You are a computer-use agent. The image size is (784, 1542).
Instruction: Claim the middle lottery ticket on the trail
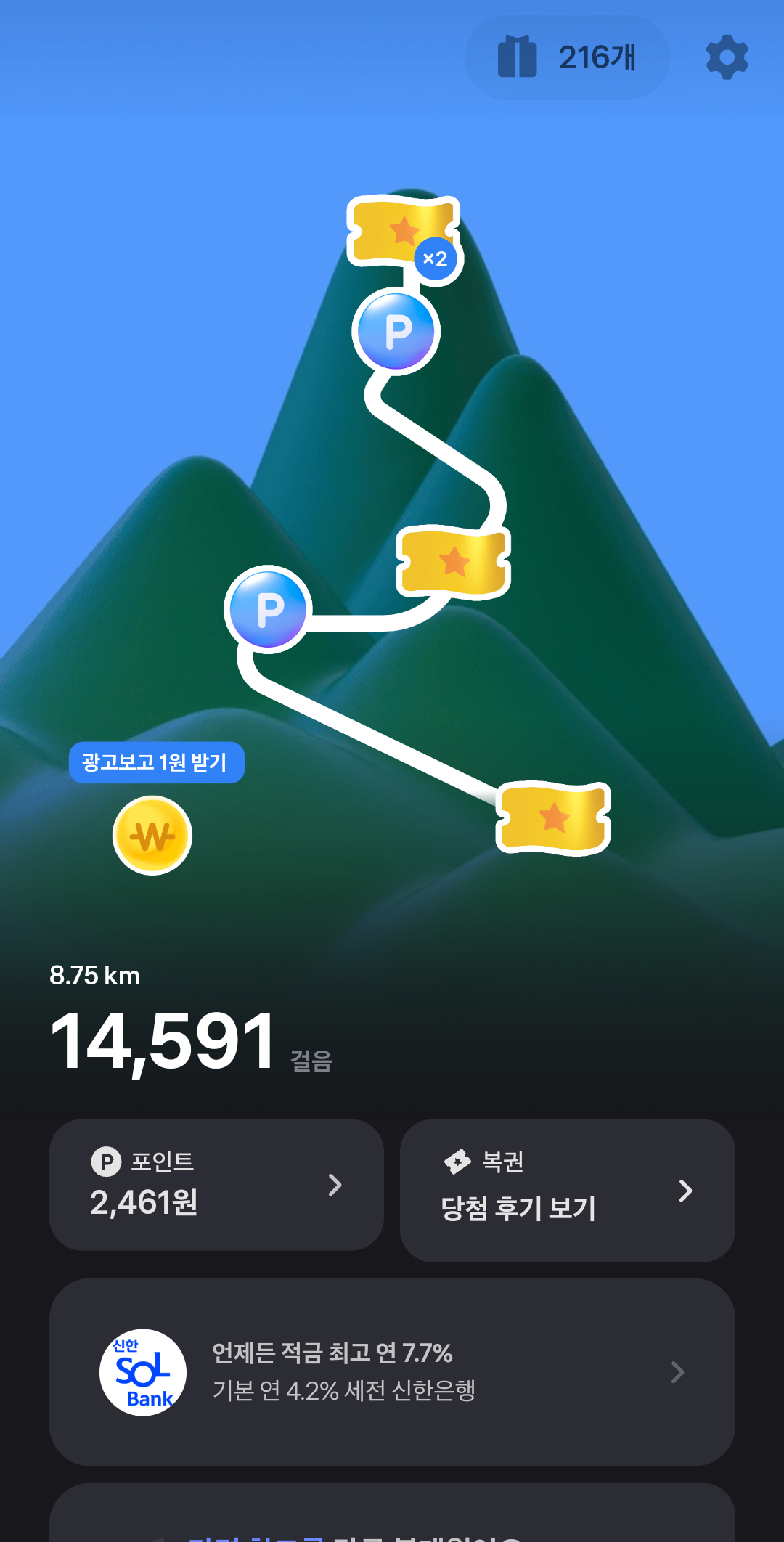(453, 562)
